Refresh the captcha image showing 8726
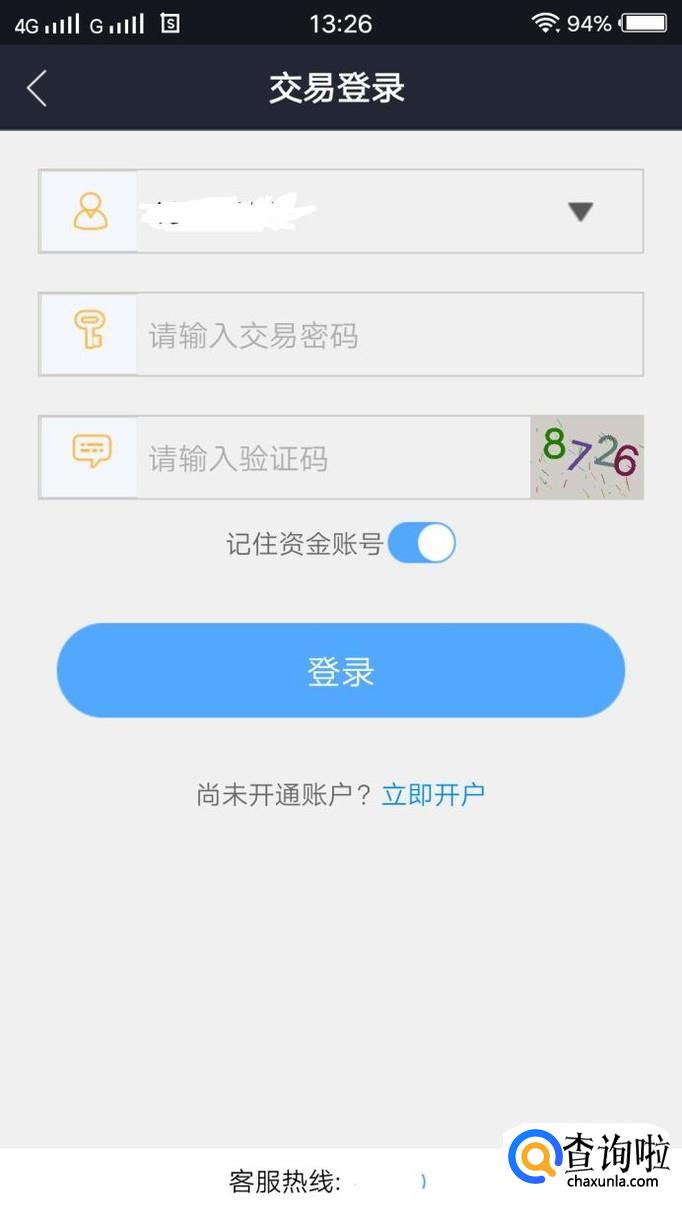The width and height of the screenshot is (682, 1212). (x=587, y=458)
